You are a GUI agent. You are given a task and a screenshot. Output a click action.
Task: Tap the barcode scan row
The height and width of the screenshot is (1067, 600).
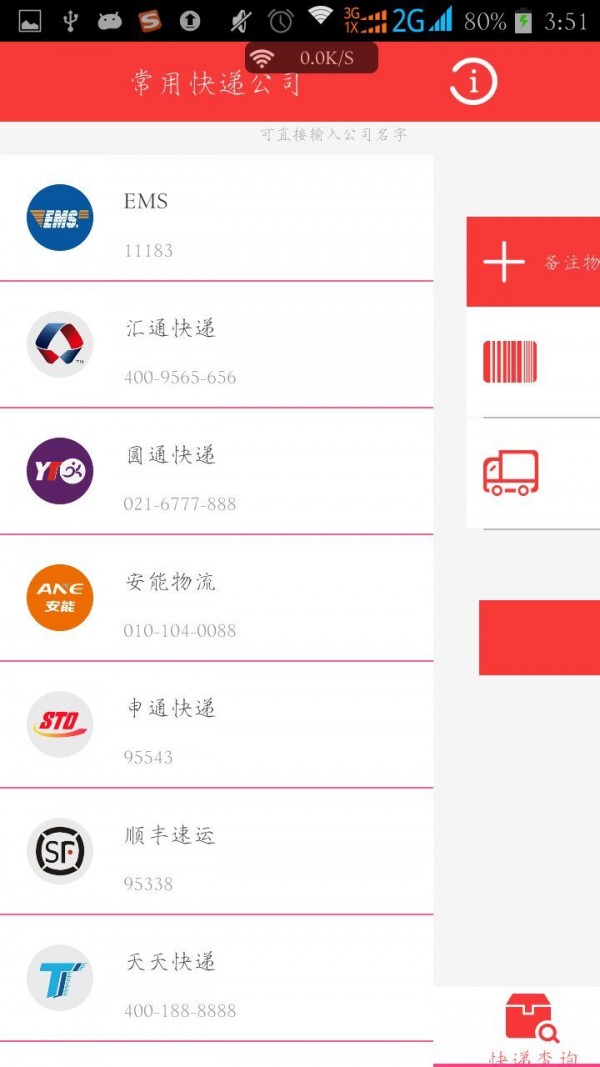(532, 362)
